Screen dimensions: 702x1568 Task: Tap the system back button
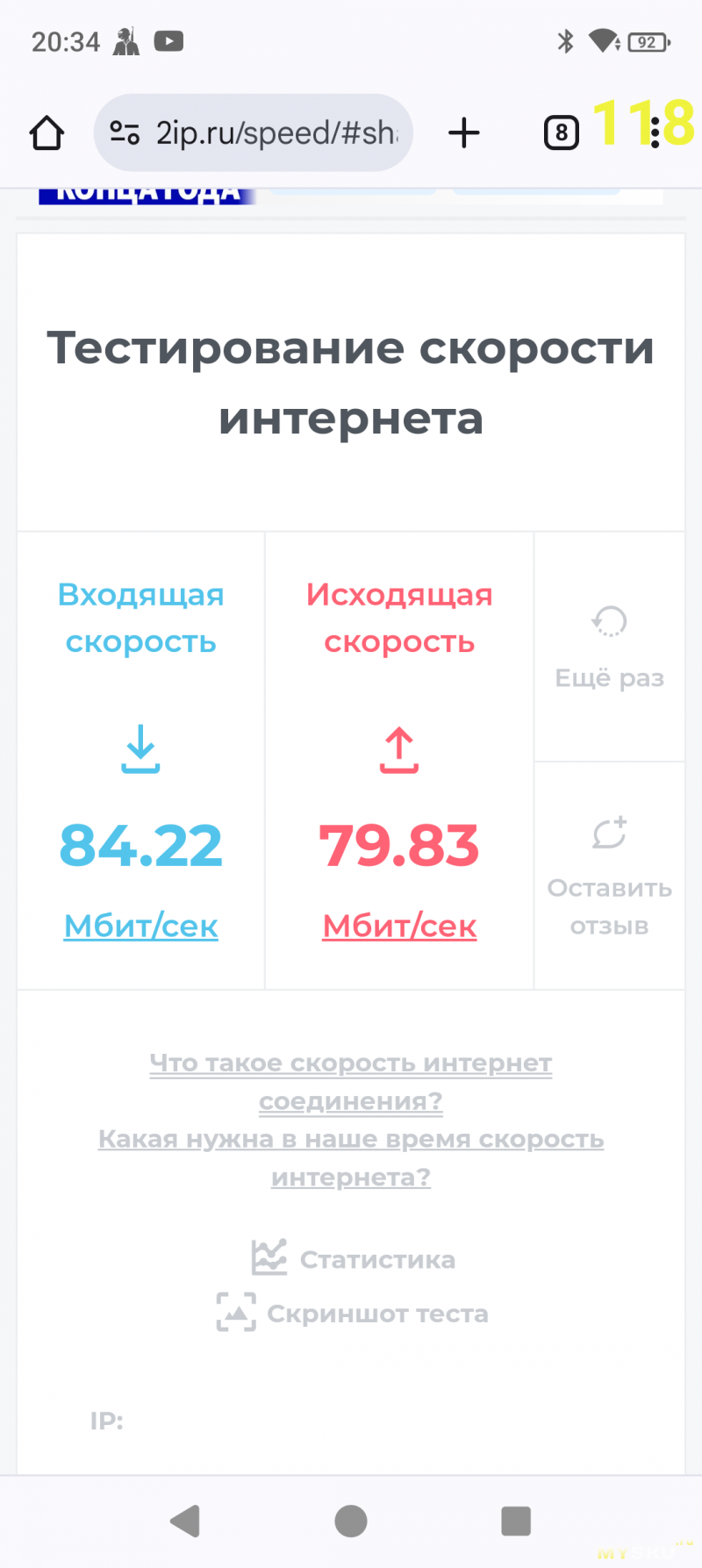point(185,1521)
